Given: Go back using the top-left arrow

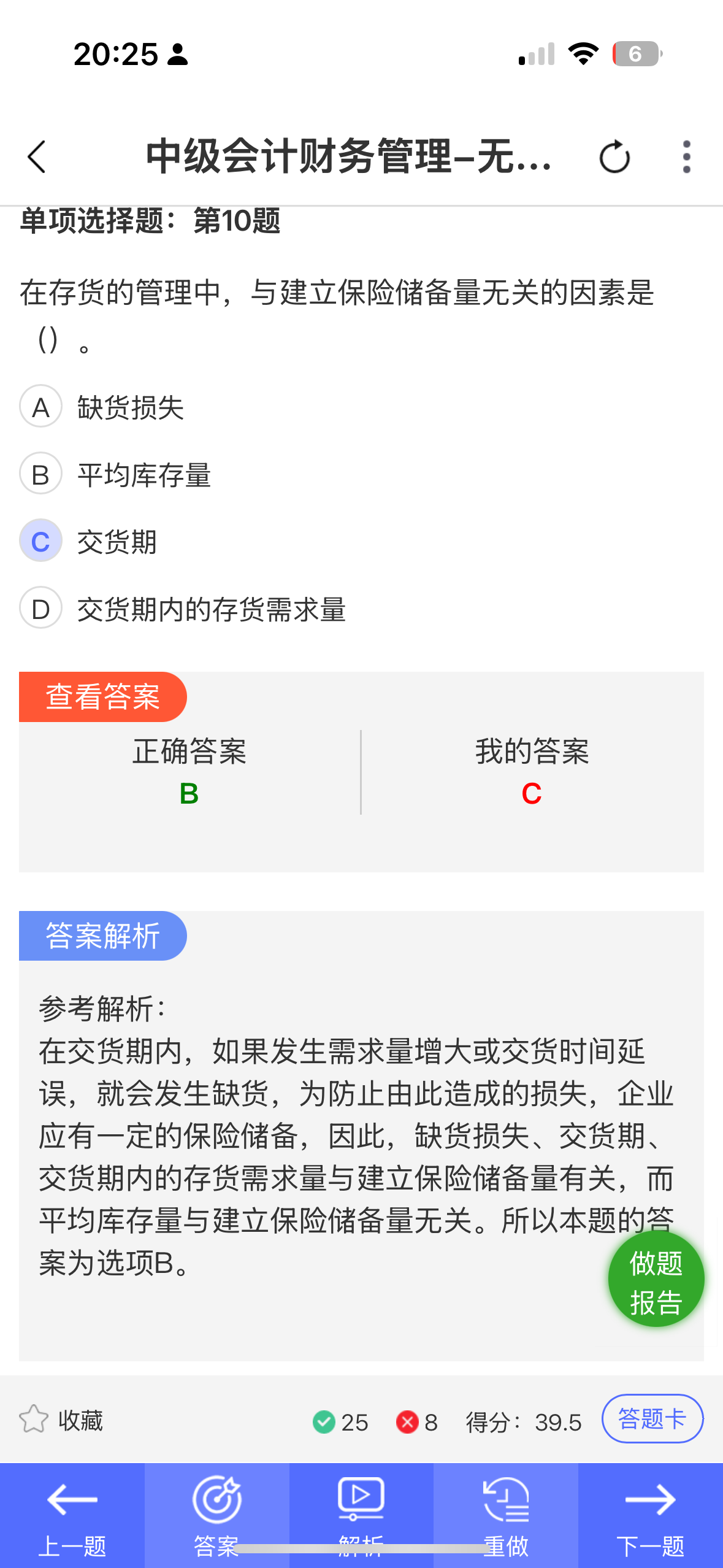Looking at the screenshot, I should 37,157.
